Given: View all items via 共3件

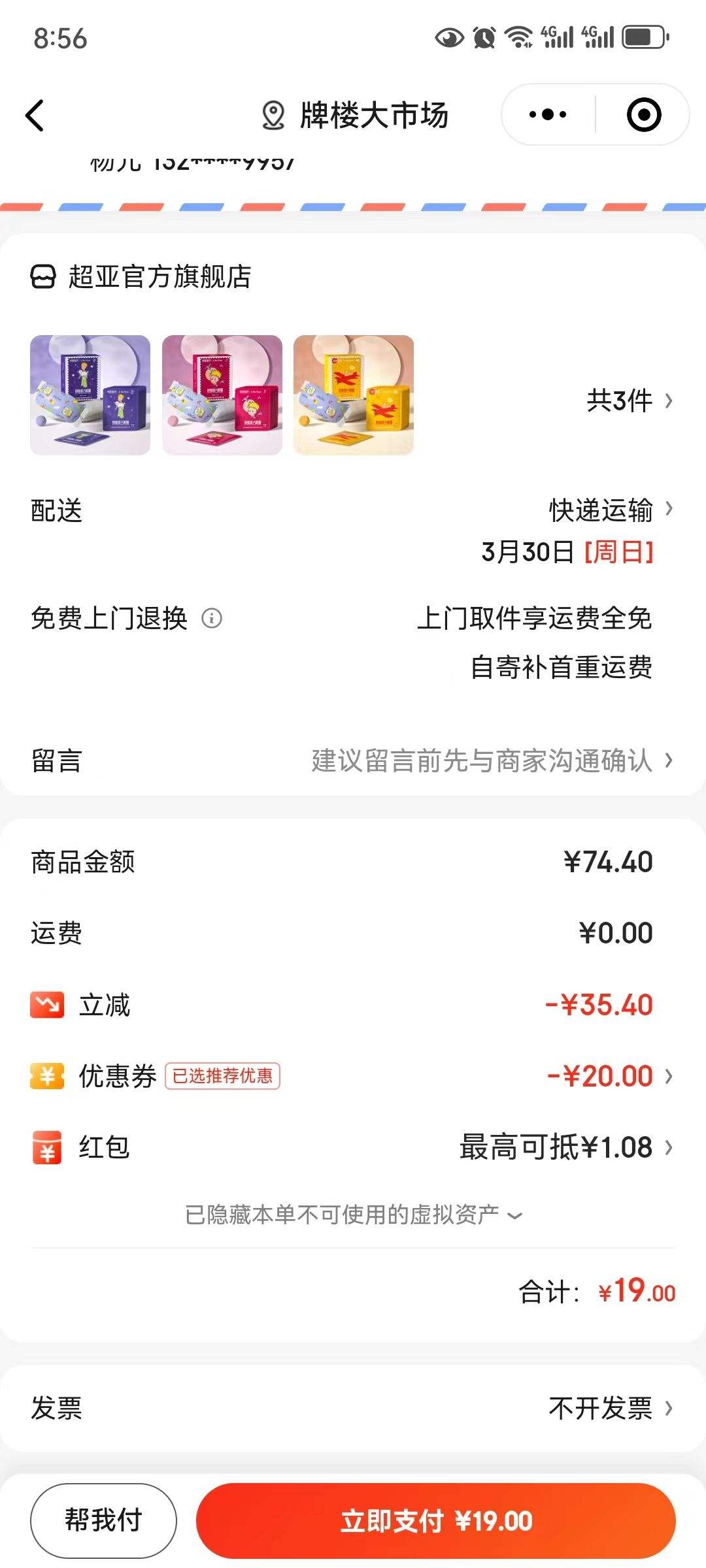Looking at the screenshot, I should (x=628, y=400).
